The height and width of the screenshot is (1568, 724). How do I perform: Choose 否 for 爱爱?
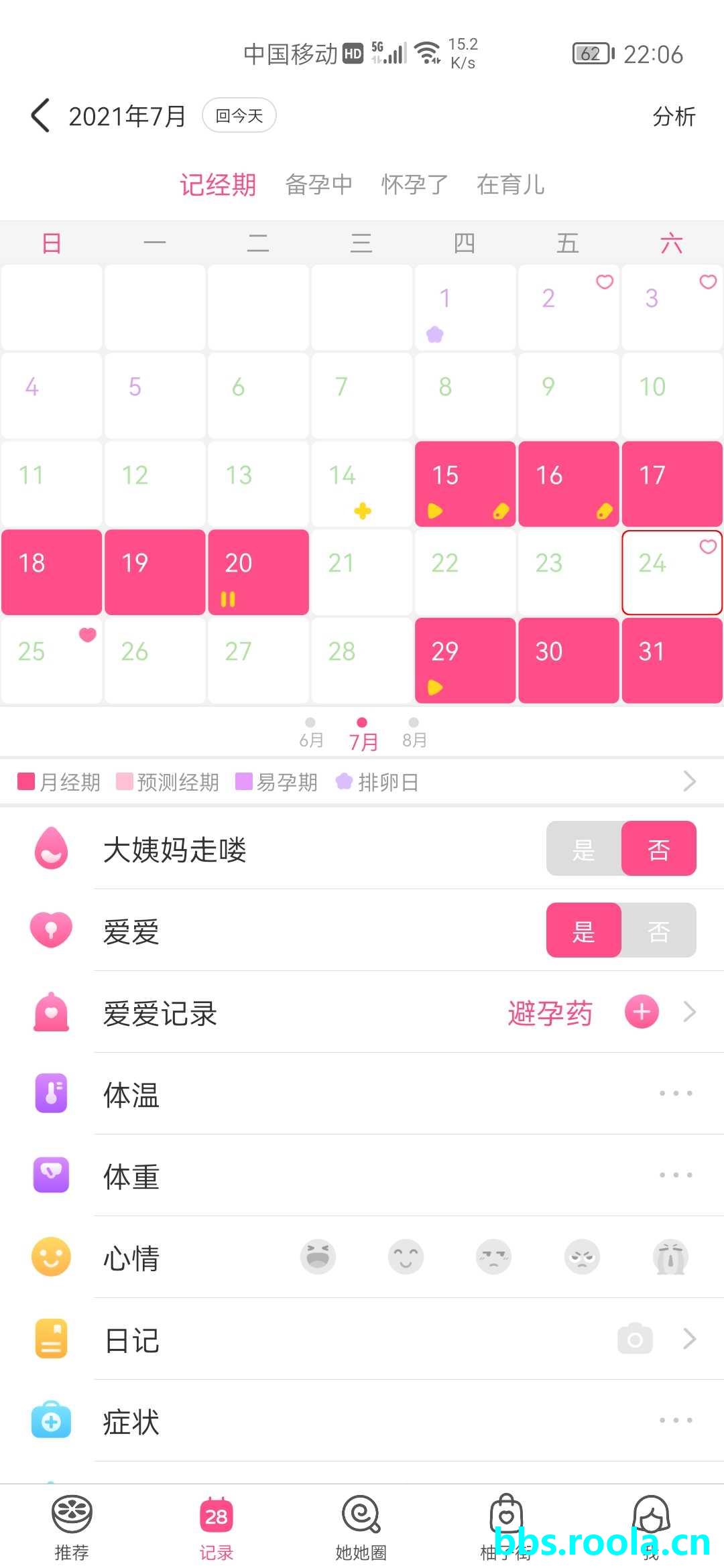pyautogui.click(x=658, y=931)
